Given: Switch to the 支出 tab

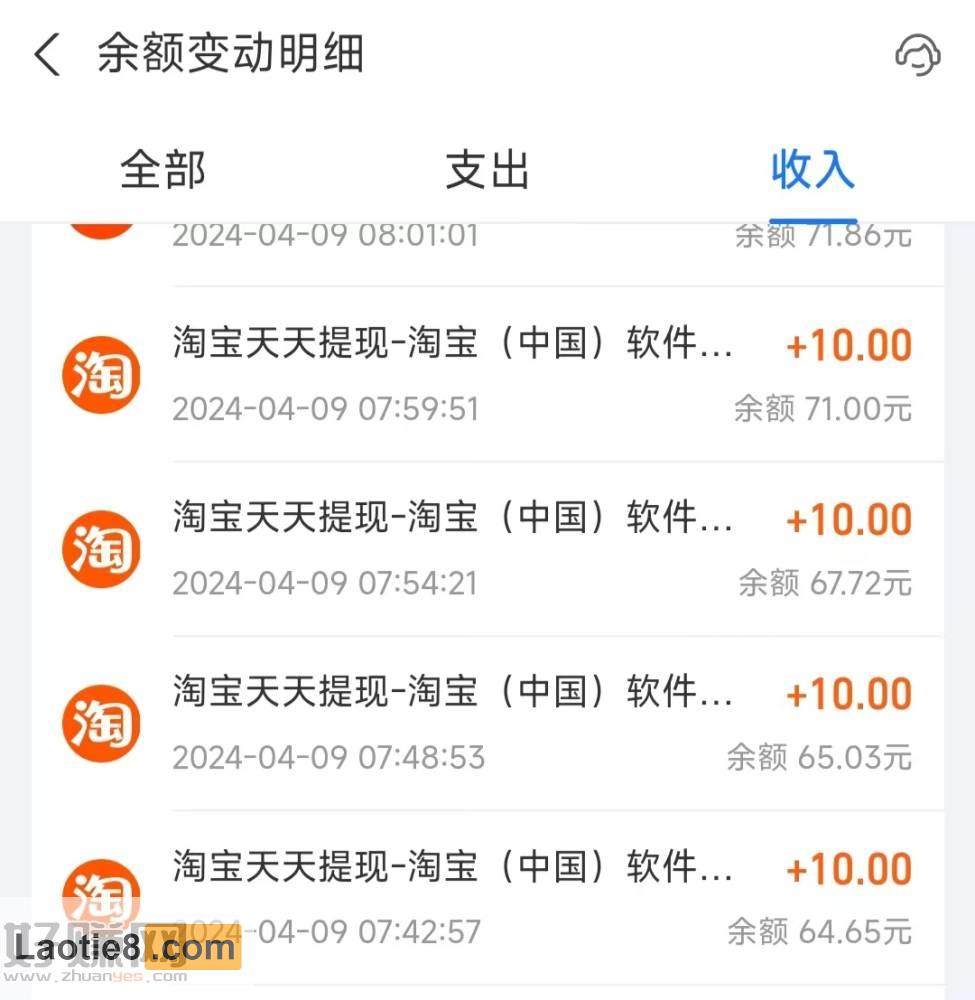Looking at the screenshot, I should coord(487,170).
